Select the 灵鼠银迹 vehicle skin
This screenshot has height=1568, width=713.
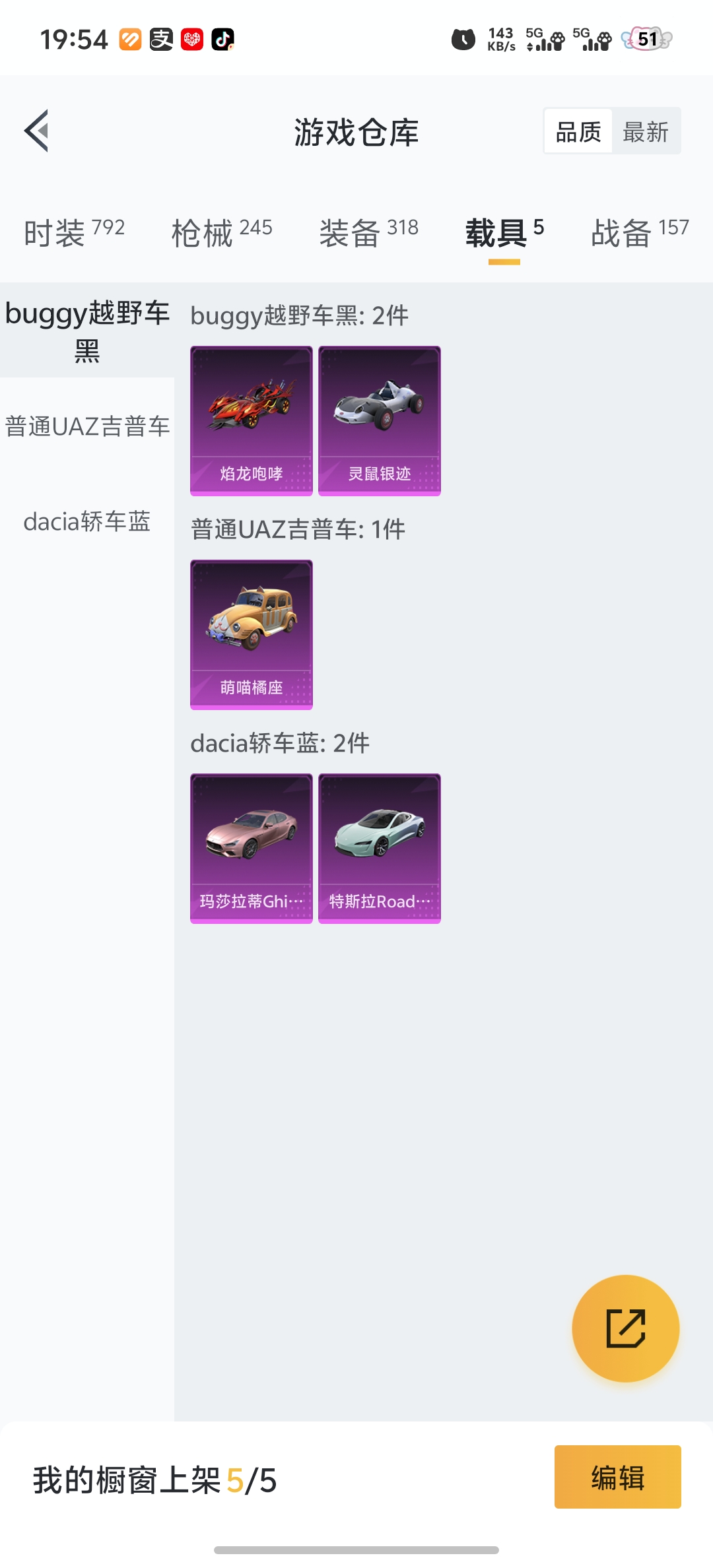[x=378, y=420]
